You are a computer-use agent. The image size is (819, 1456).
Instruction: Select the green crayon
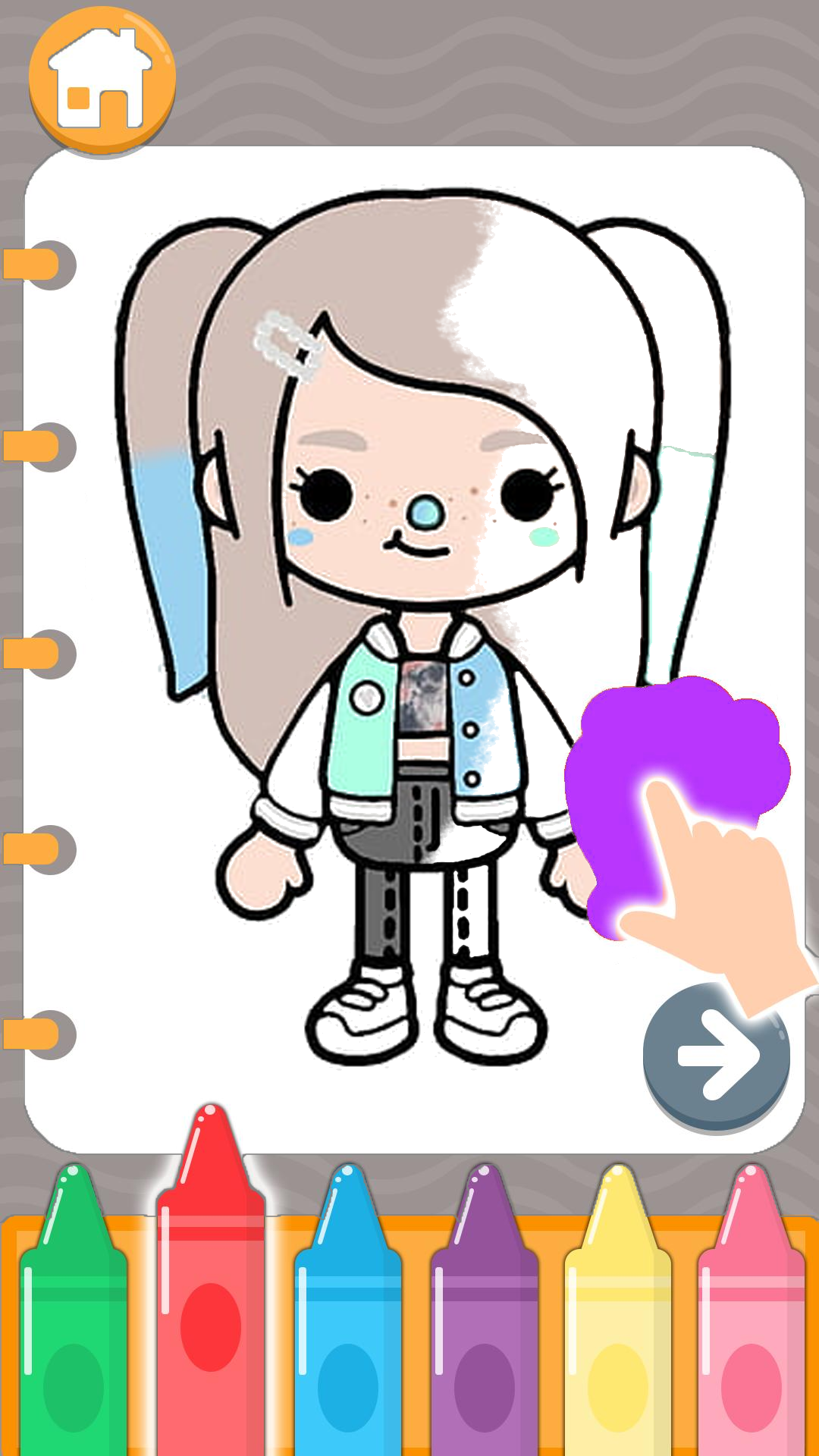coord(74,1310)
